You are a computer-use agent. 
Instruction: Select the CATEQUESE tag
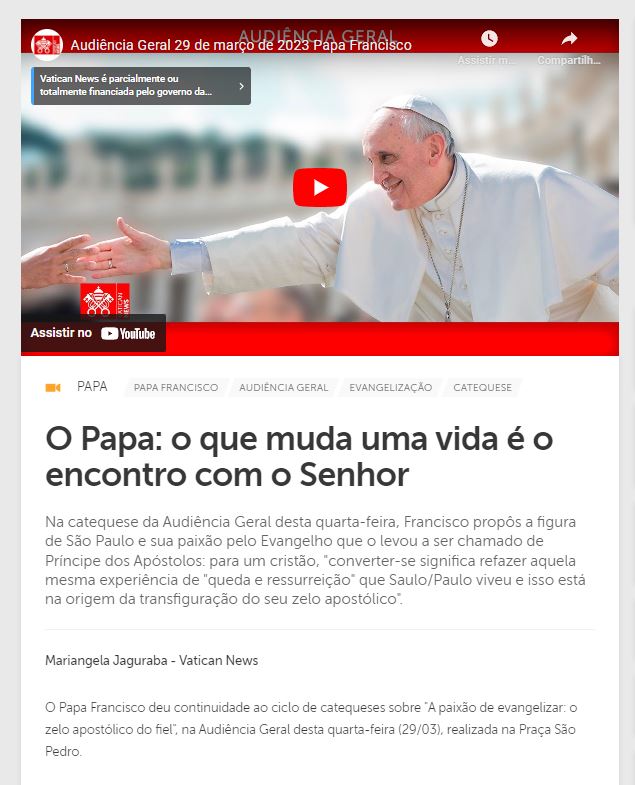[x=482, y=388]
